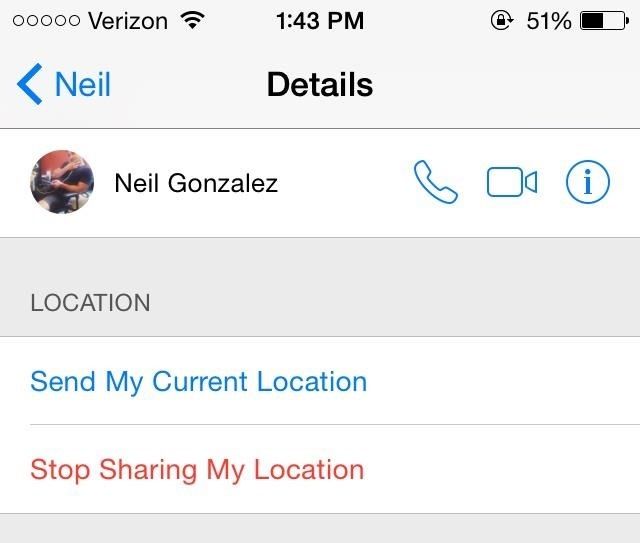Tap Neil Gonzalez's profile picture
The width and height of the screenshot is (640, 543).
(x=63, y=183)
